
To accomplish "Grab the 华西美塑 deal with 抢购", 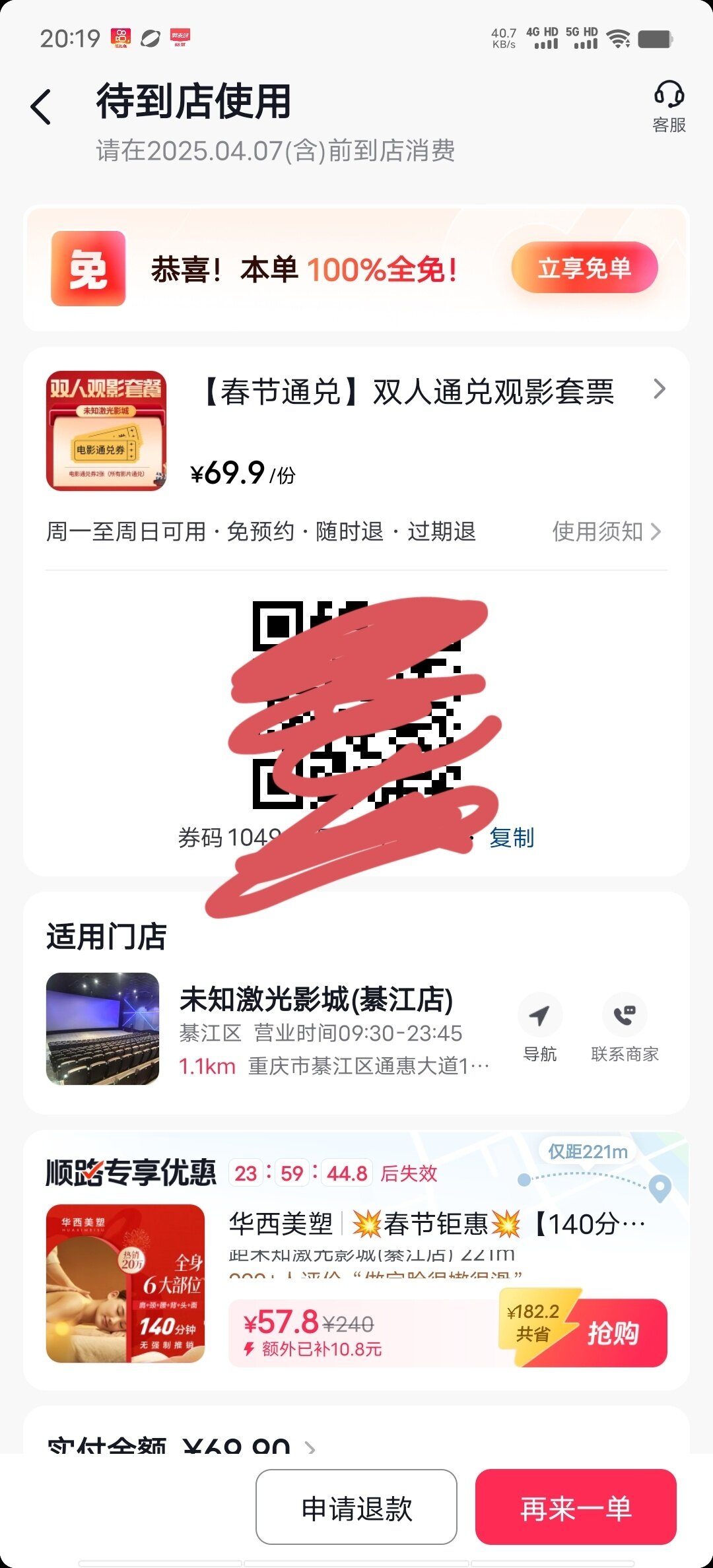I will (613, 1333).
